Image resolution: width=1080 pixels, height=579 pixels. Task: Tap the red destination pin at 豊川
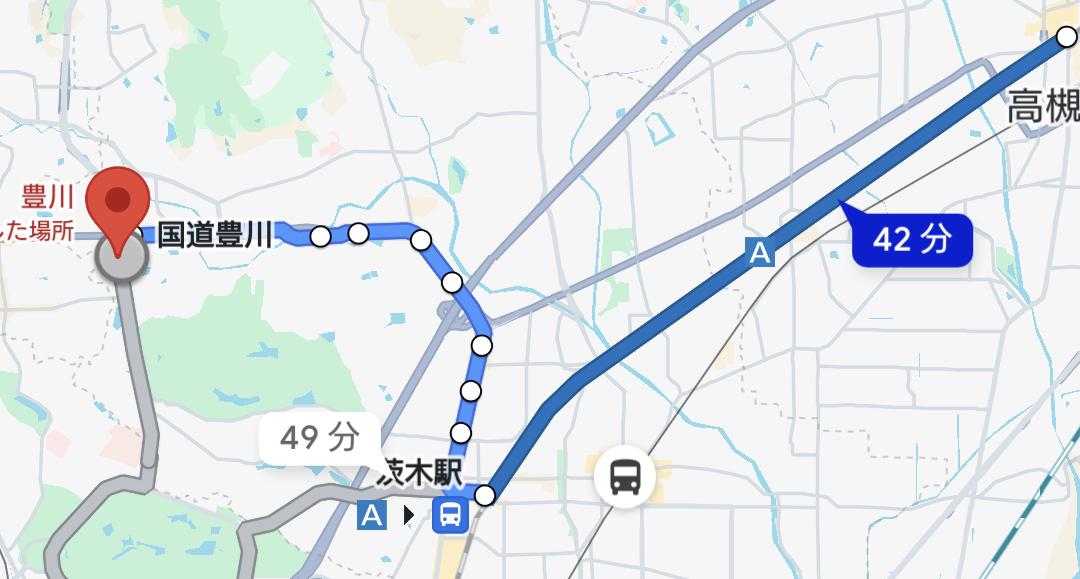(120, 205)
